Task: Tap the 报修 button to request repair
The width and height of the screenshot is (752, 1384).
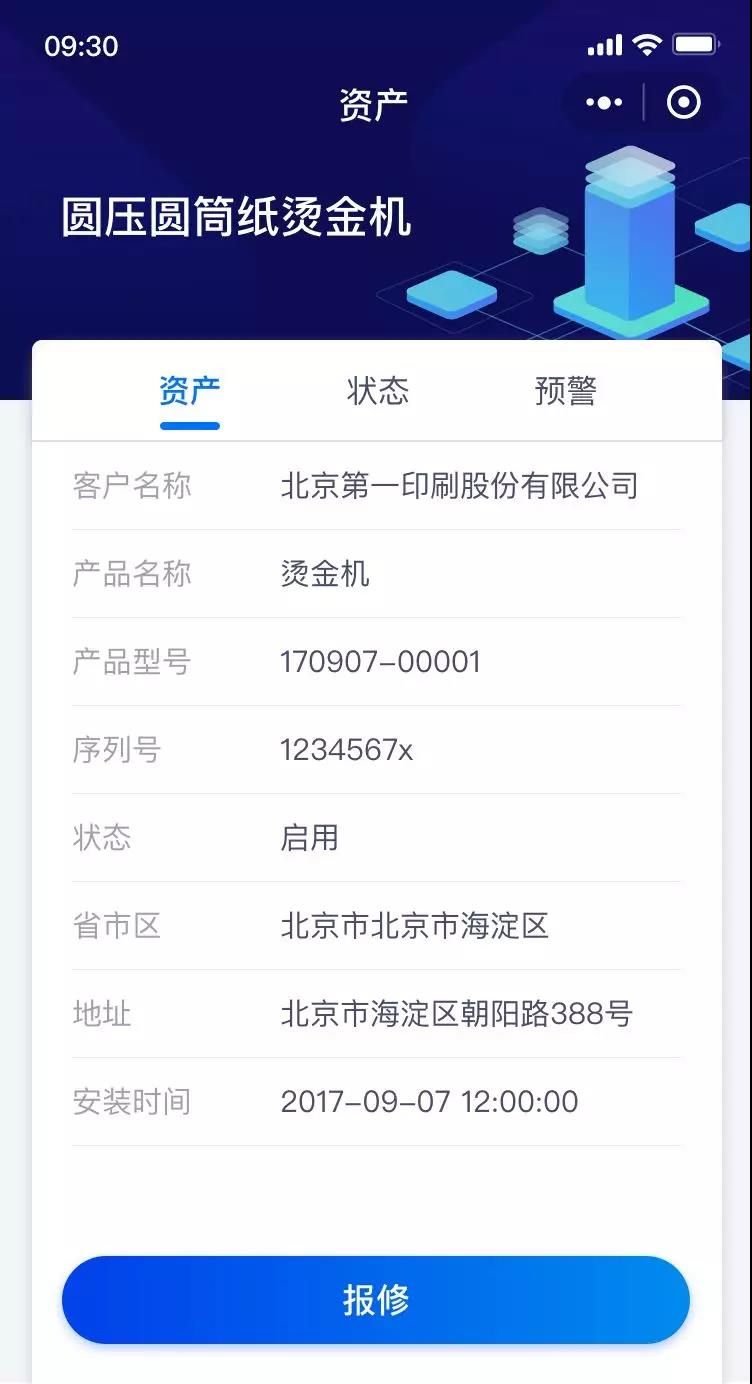Action: [x=376, y=1300]
